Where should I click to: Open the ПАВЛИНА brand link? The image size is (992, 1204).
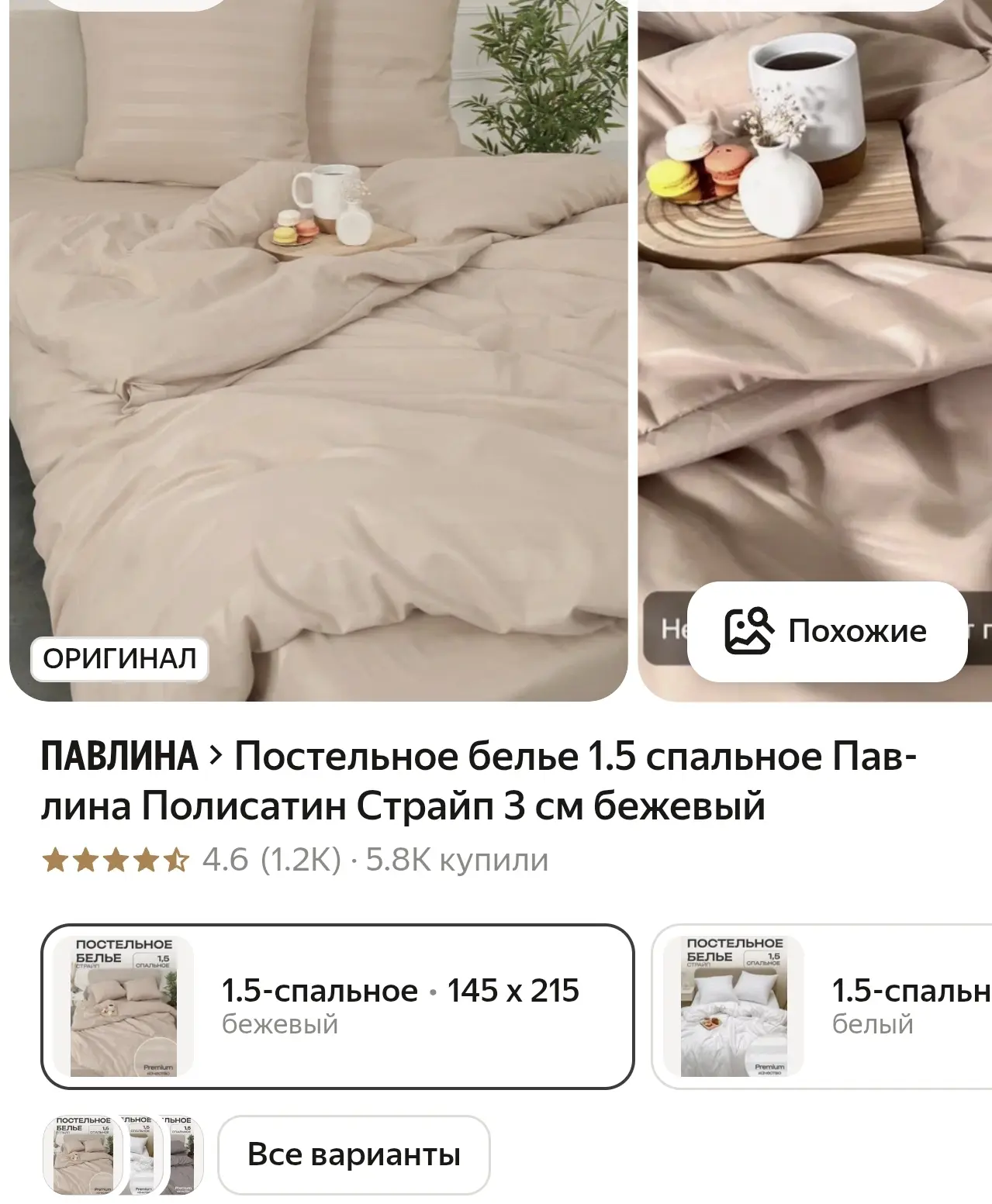[x=119, y=756]
